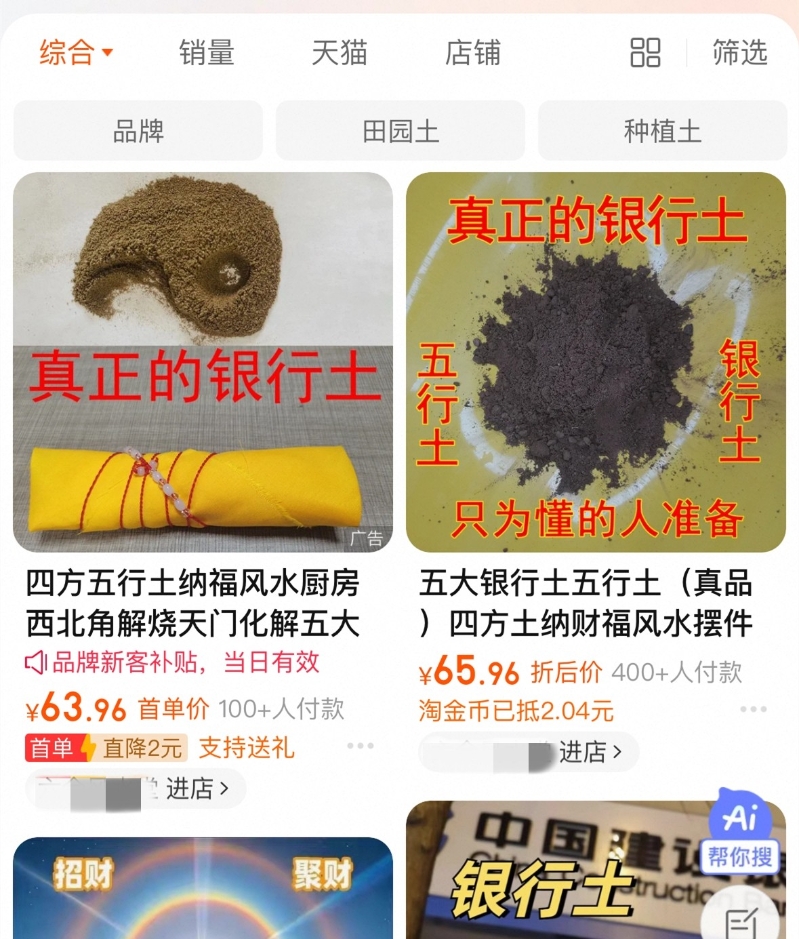Filter by the 种植土 chip
799x939 pixels.
click(x=662, y=131)
